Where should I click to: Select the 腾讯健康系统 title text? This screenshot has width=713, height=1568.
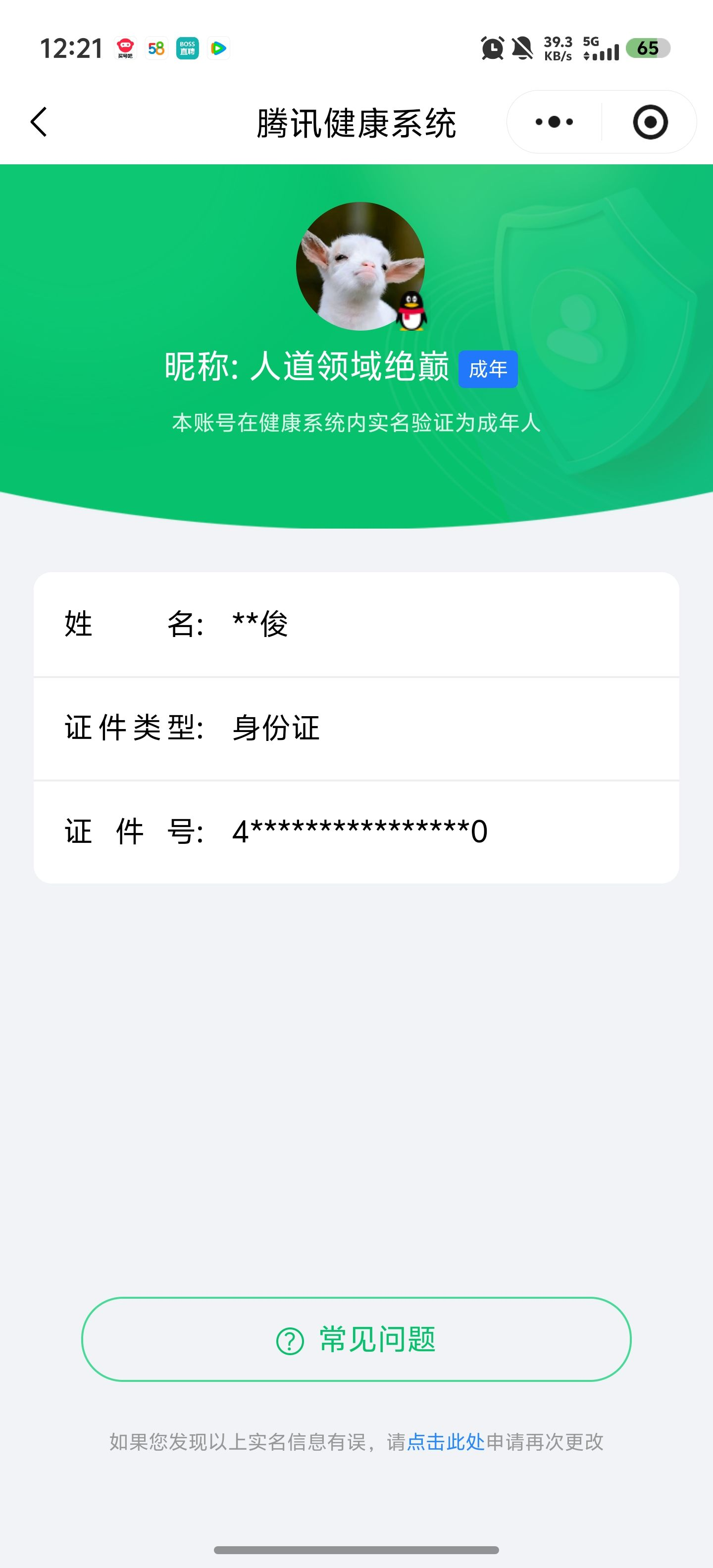[356, 121]
